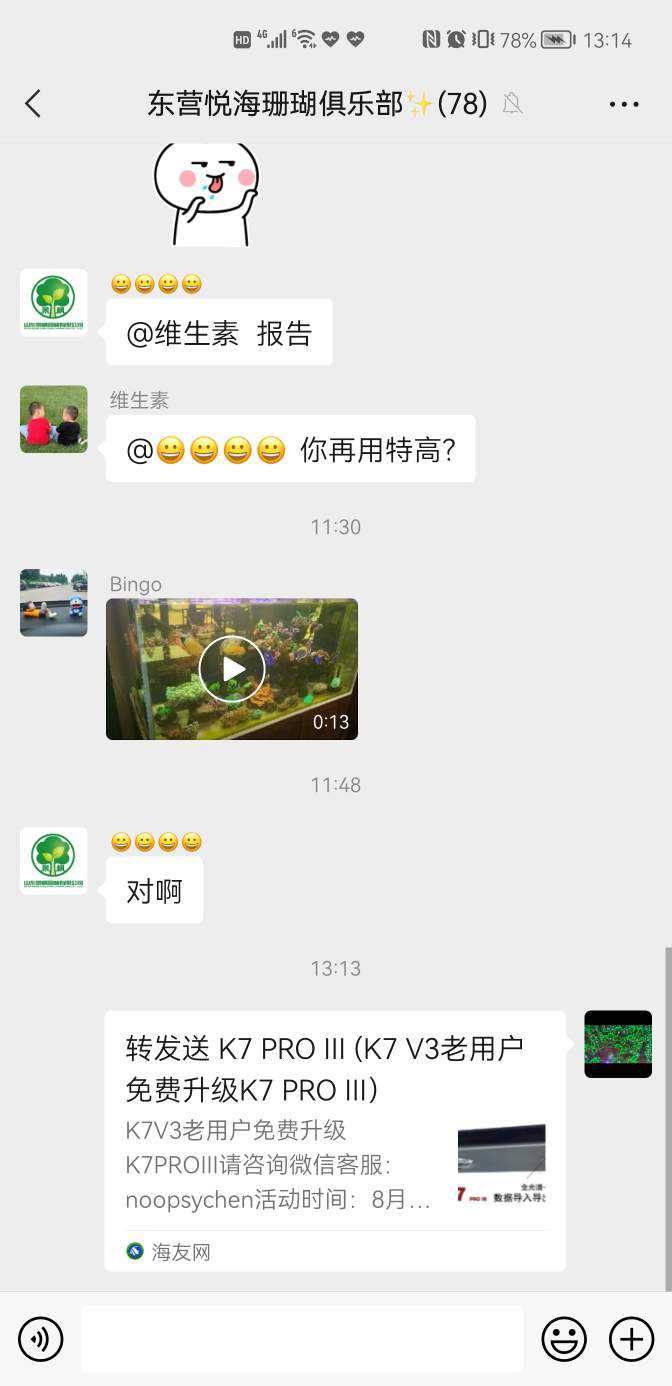Play Bingo's 0:13 aquarium video
The image size is (672, 1386).
(x=232, y=669)
